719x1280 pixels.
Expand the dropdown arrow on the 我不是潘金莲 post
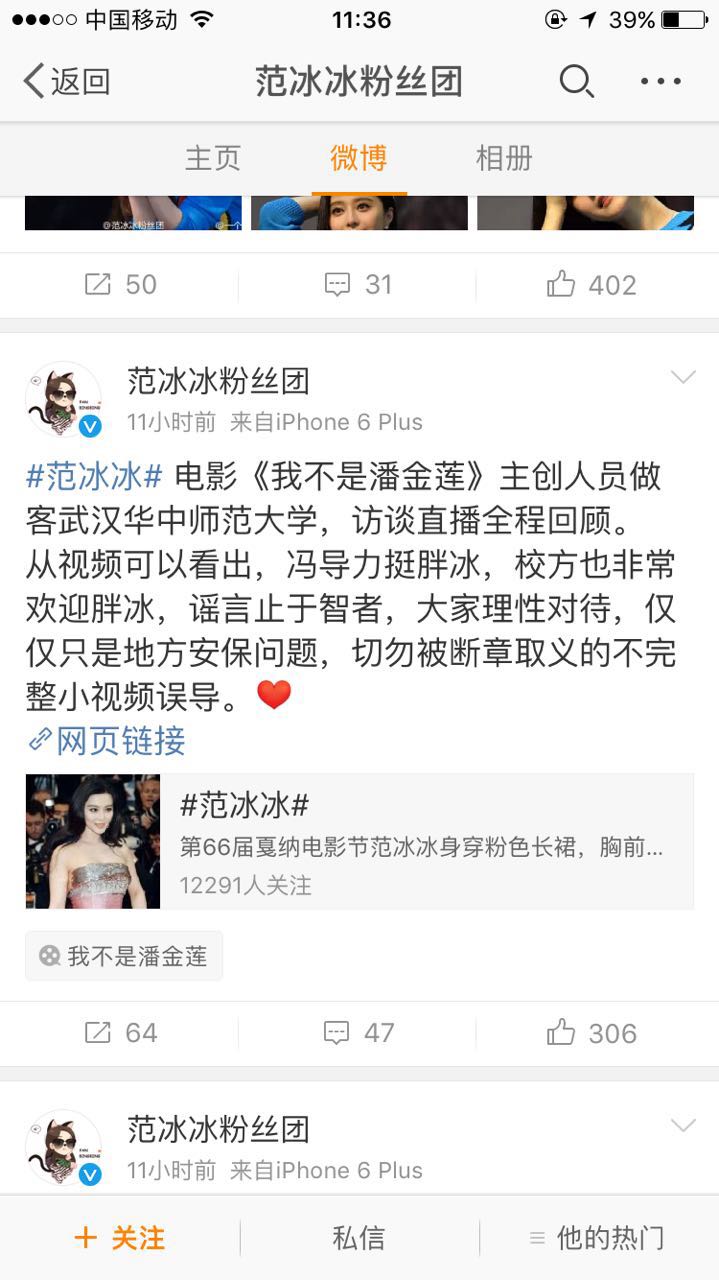tap(683, 377)
